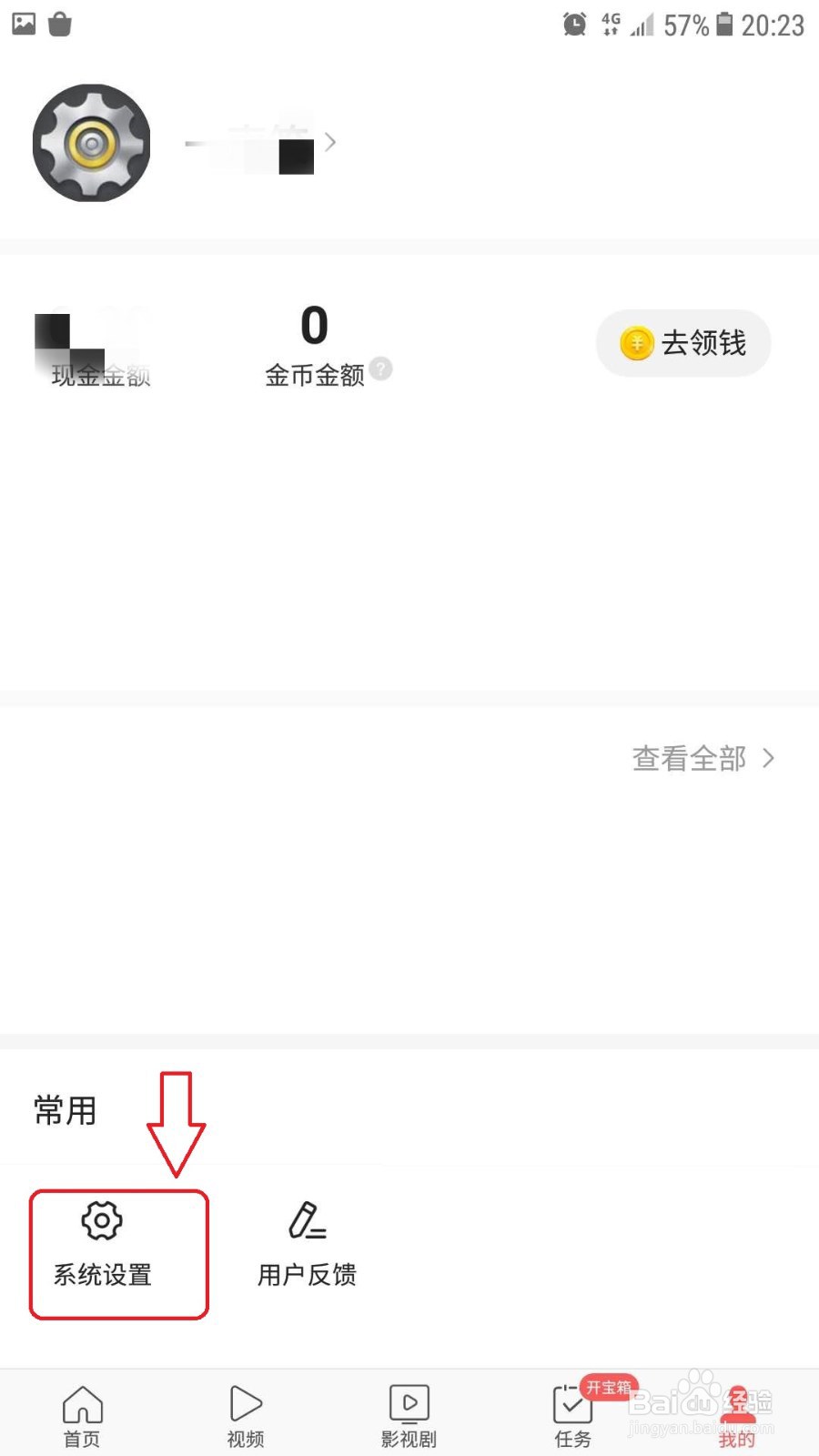Tap the alarm icon in the status bar

[x=573, y=24]
